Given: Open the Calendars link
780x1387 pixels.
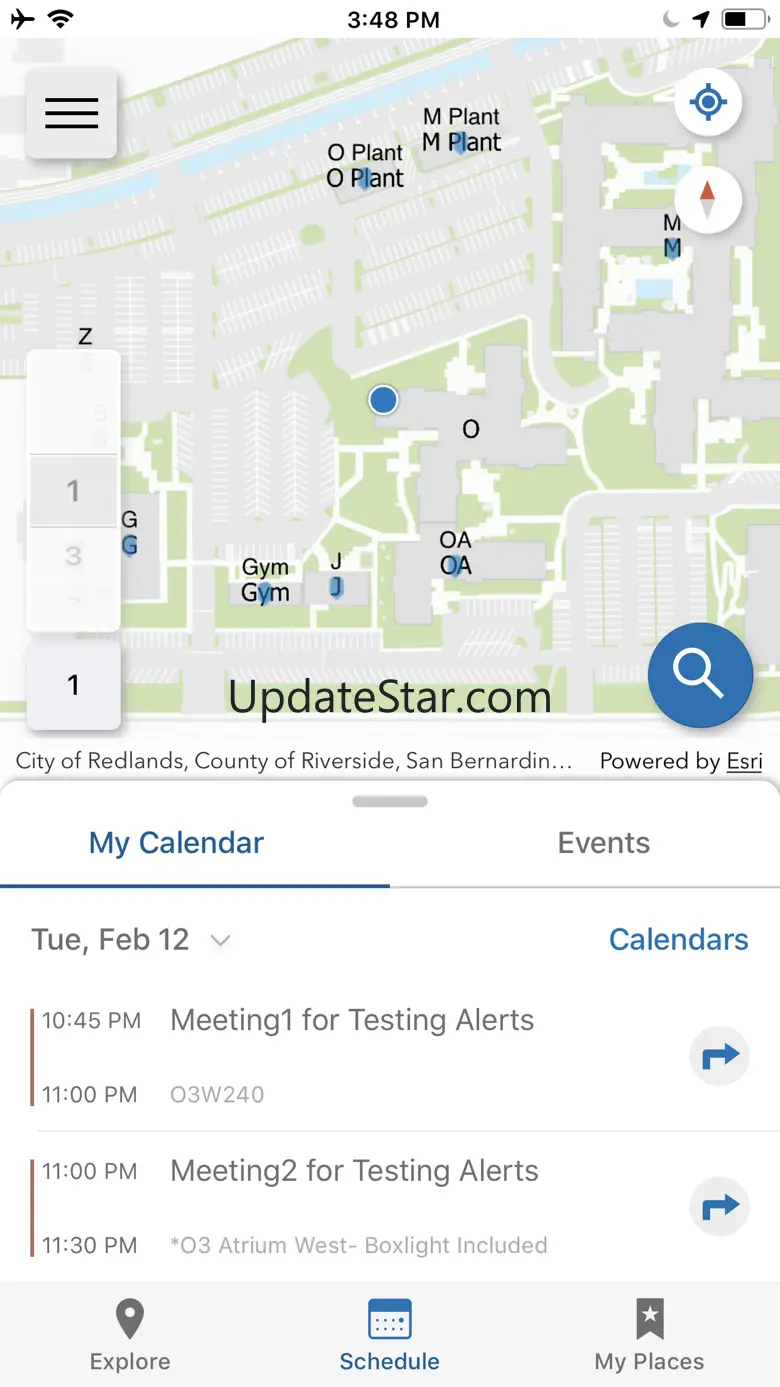Looking at the screenshot, I should [x=679, y=940].
